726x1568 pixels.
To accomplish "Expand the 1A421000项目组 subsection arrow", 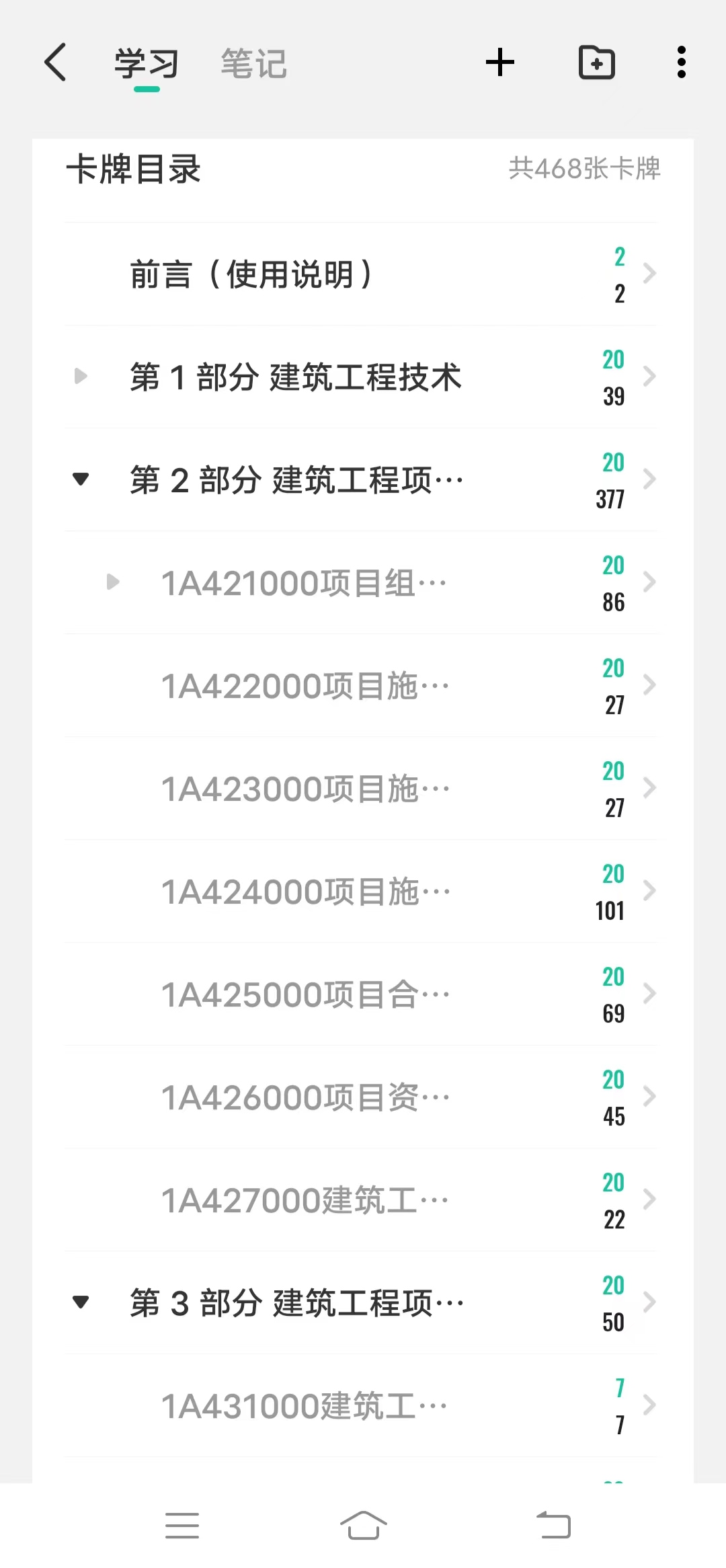I will 113,582.
